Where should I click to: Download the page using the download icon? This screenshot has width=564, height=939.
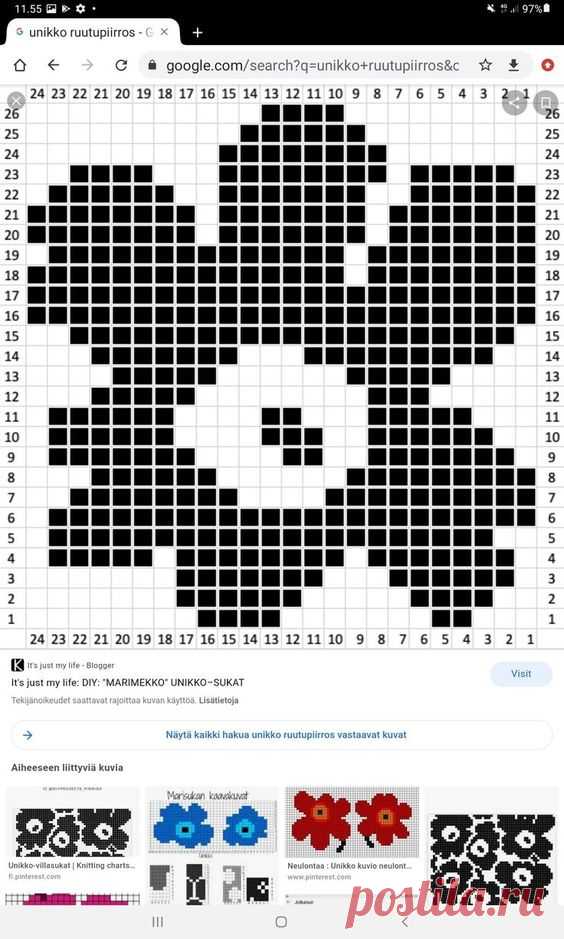[x=514, y=65]
